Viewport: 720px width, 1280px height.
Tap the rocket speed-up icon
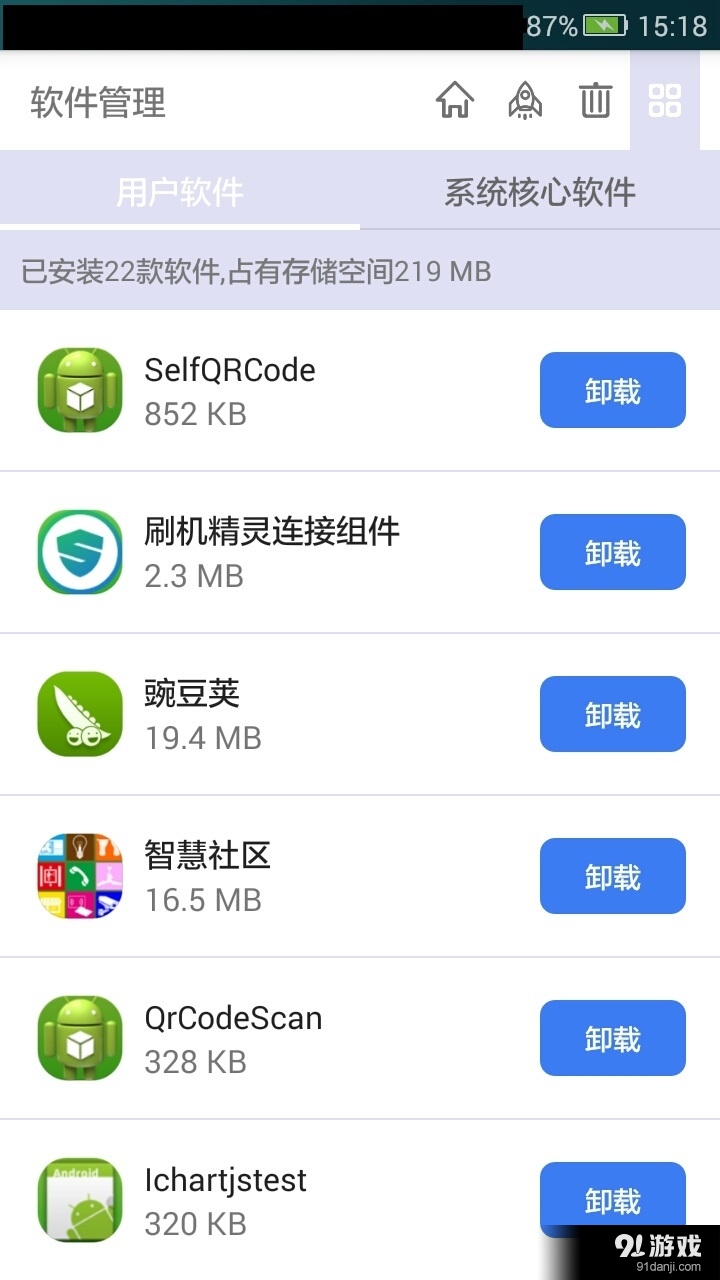(x=525, y=100)
